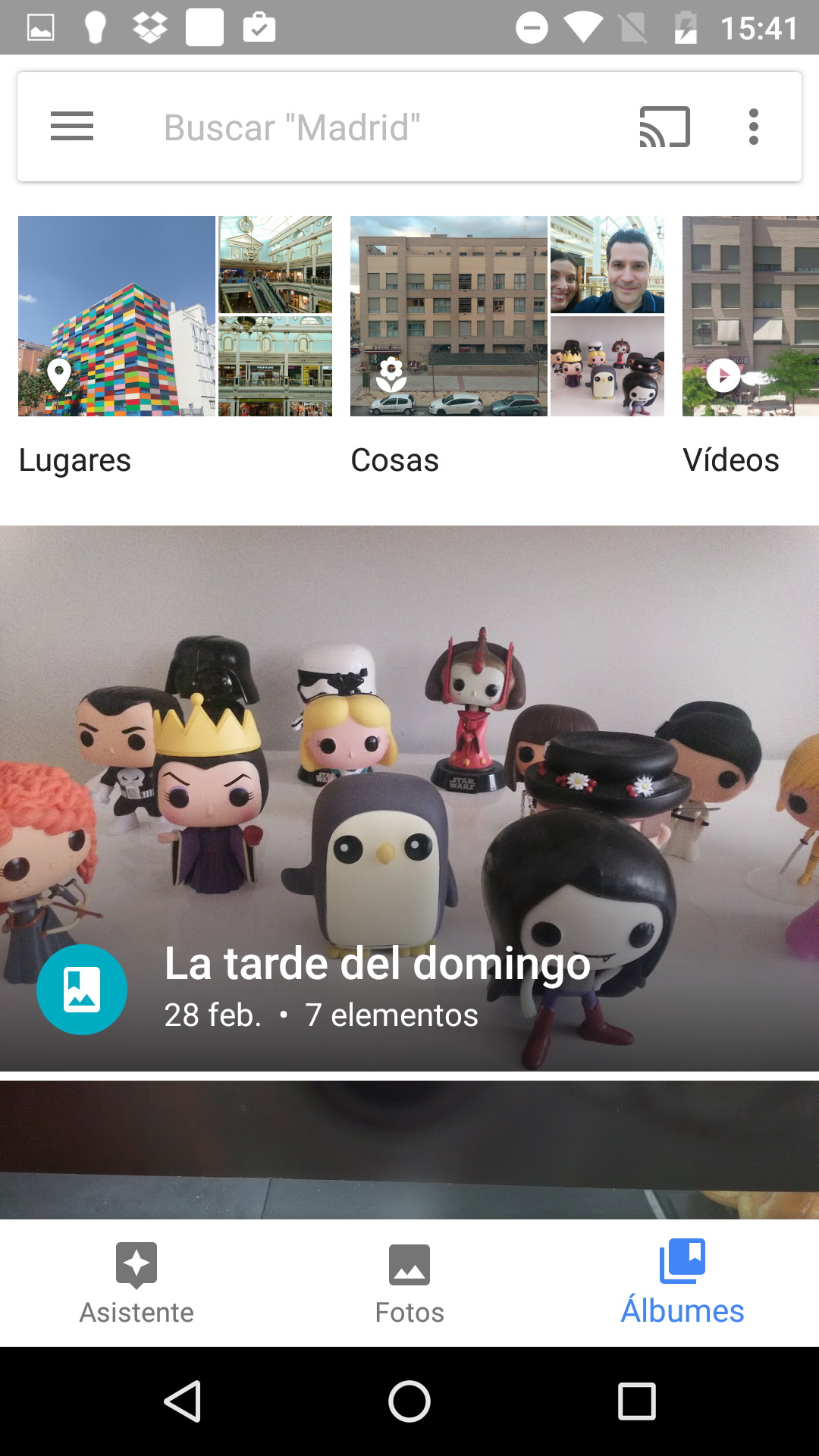Open the hamburger drawer menu
819x1456 pixels.
click(x=72, y=126)
